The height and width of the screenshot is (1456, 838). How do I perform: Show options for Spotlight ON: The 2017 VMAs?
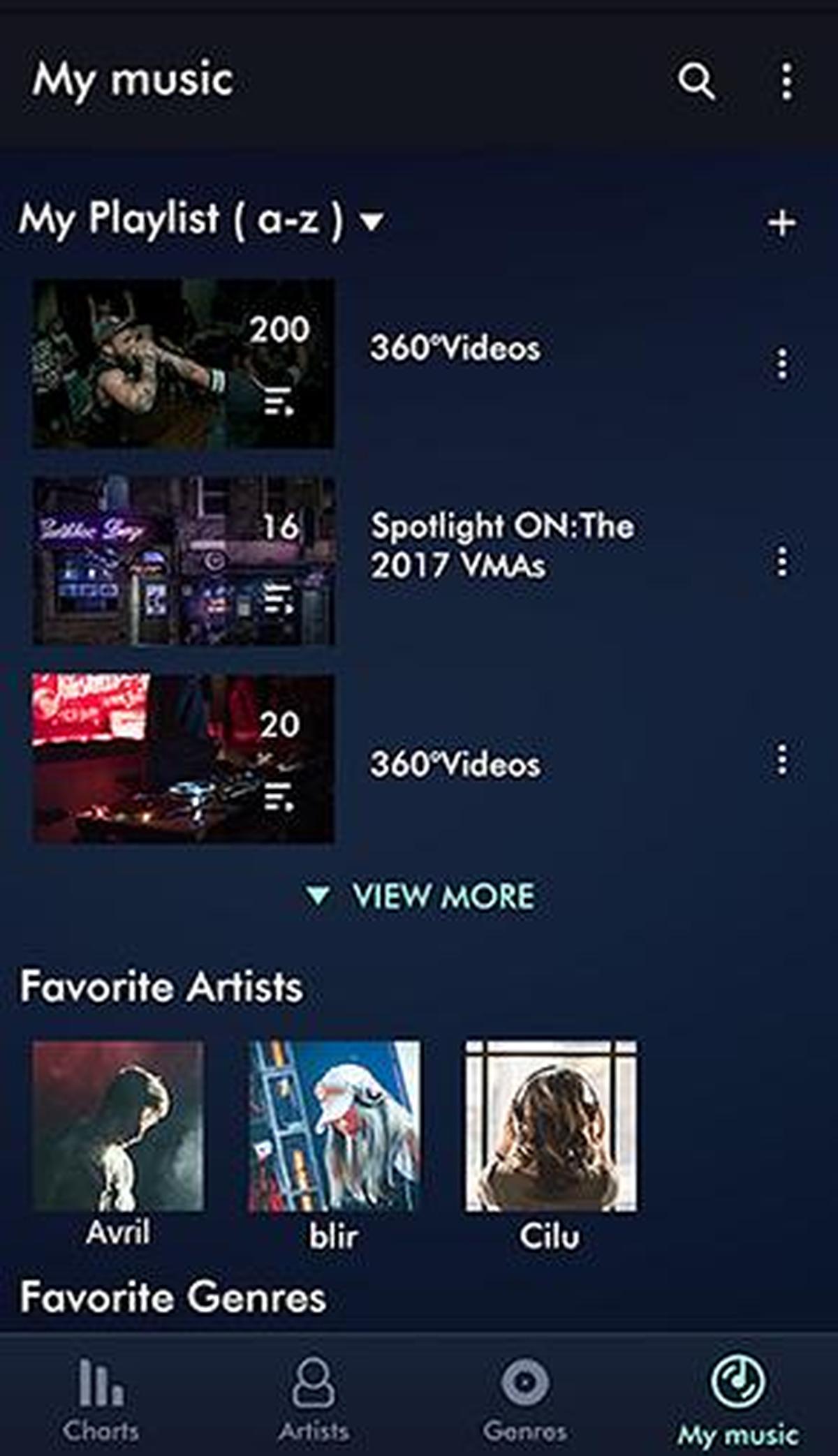782,561
